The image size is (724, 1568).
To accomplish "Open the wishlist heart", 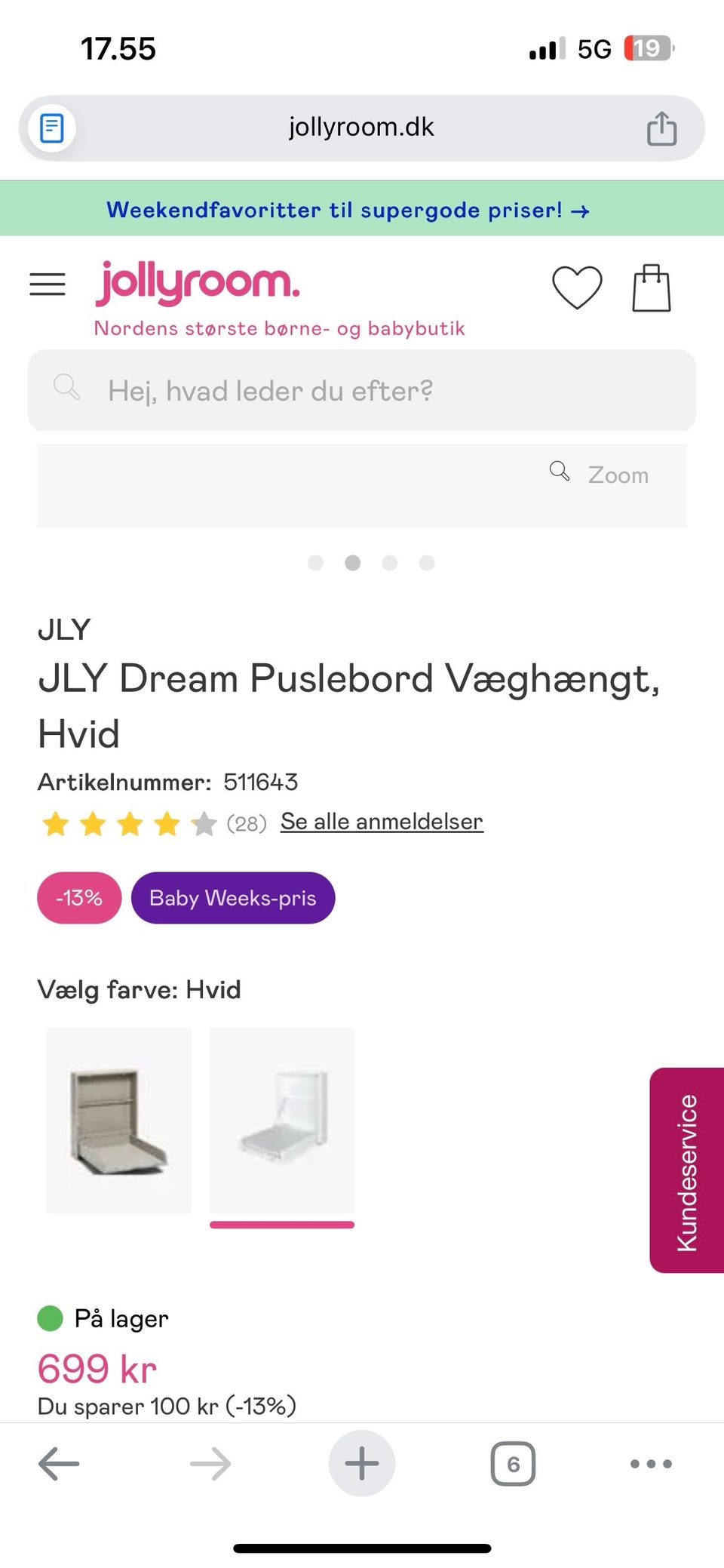I will (x=577, y=287).
